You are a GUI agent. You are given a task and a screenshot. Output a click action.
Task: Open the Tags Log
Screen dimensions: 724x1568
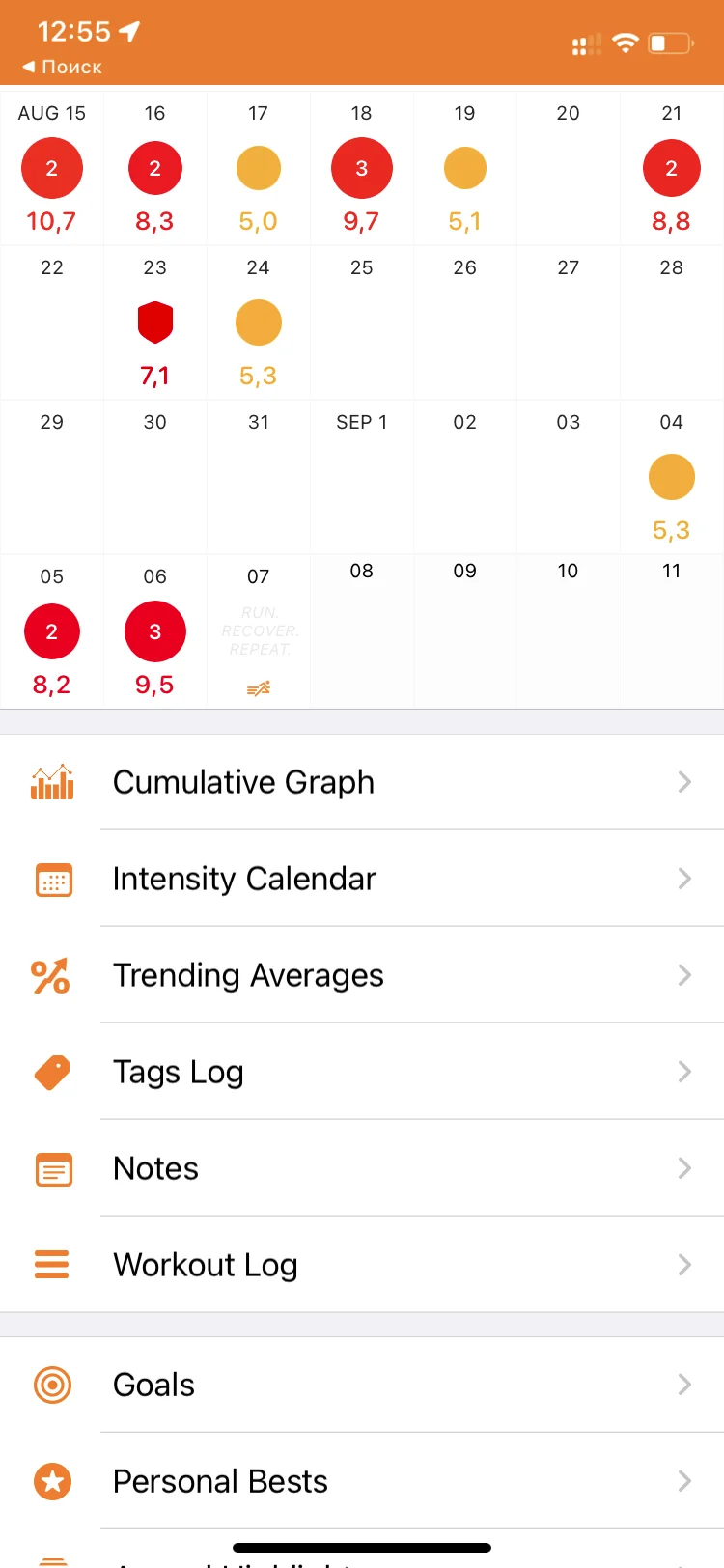pos(362,1072)
